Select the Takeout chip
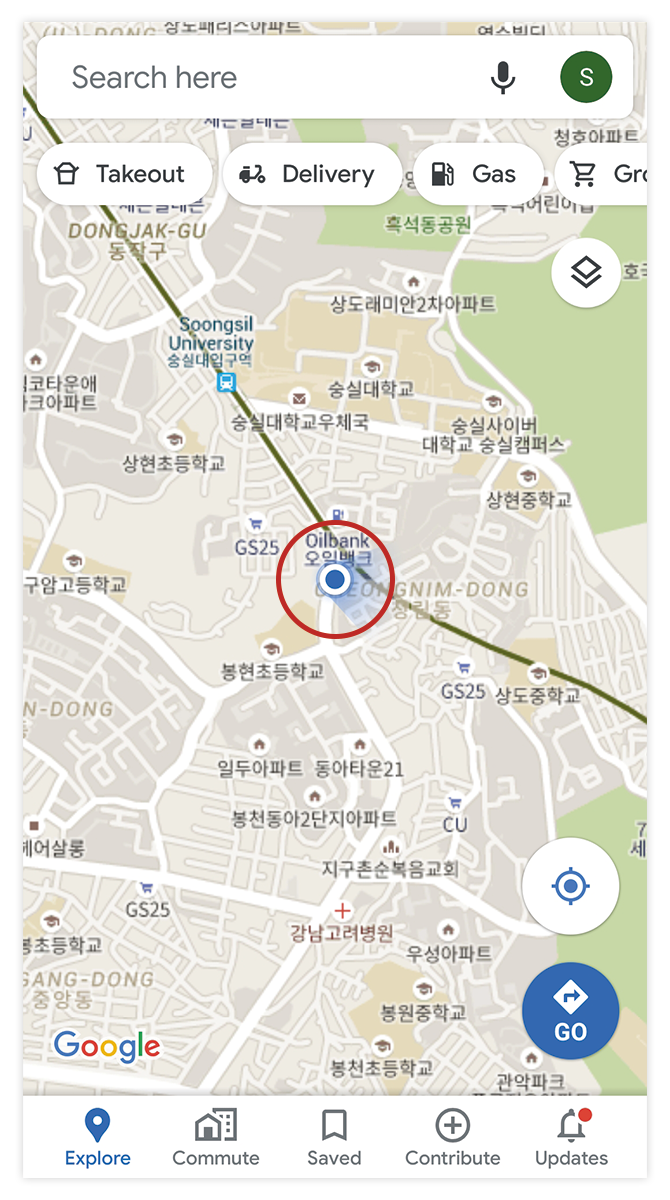 (x=124, y=174)
